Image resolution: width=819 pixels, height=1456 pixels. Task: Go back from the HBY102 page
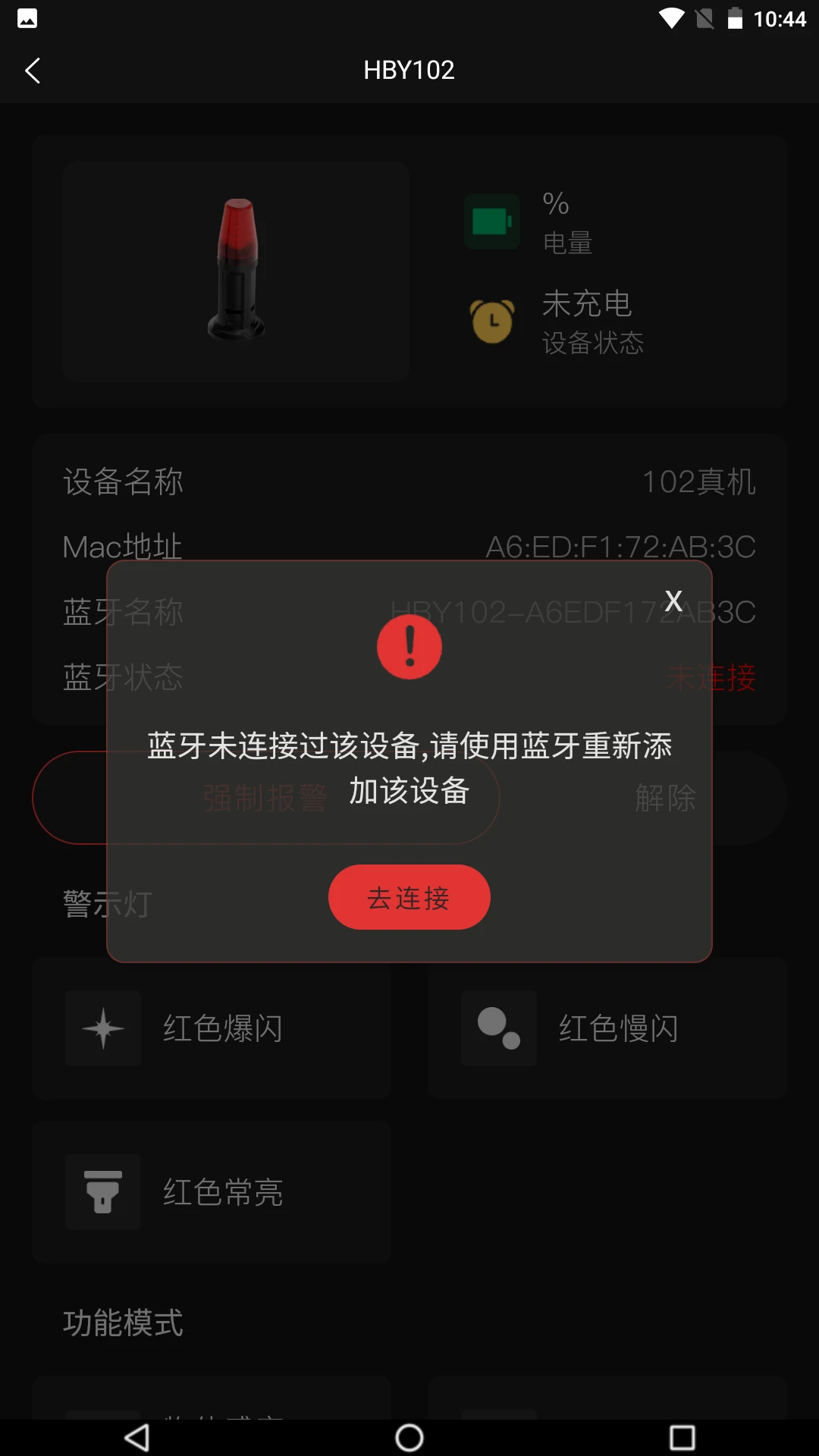(33, 71)
